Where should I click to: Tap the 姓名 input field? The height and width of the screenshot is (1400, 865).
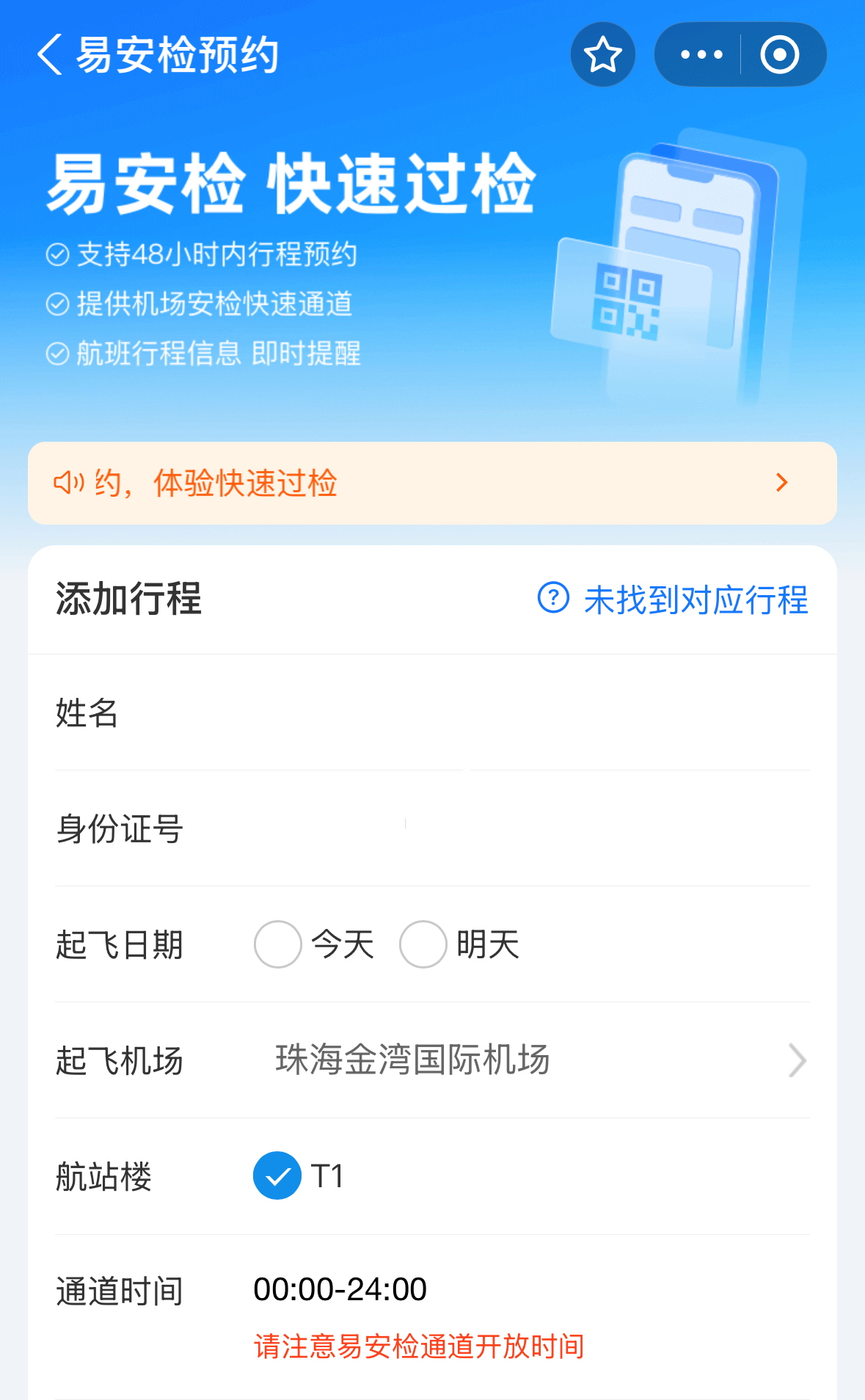click(x=528, y=713)
